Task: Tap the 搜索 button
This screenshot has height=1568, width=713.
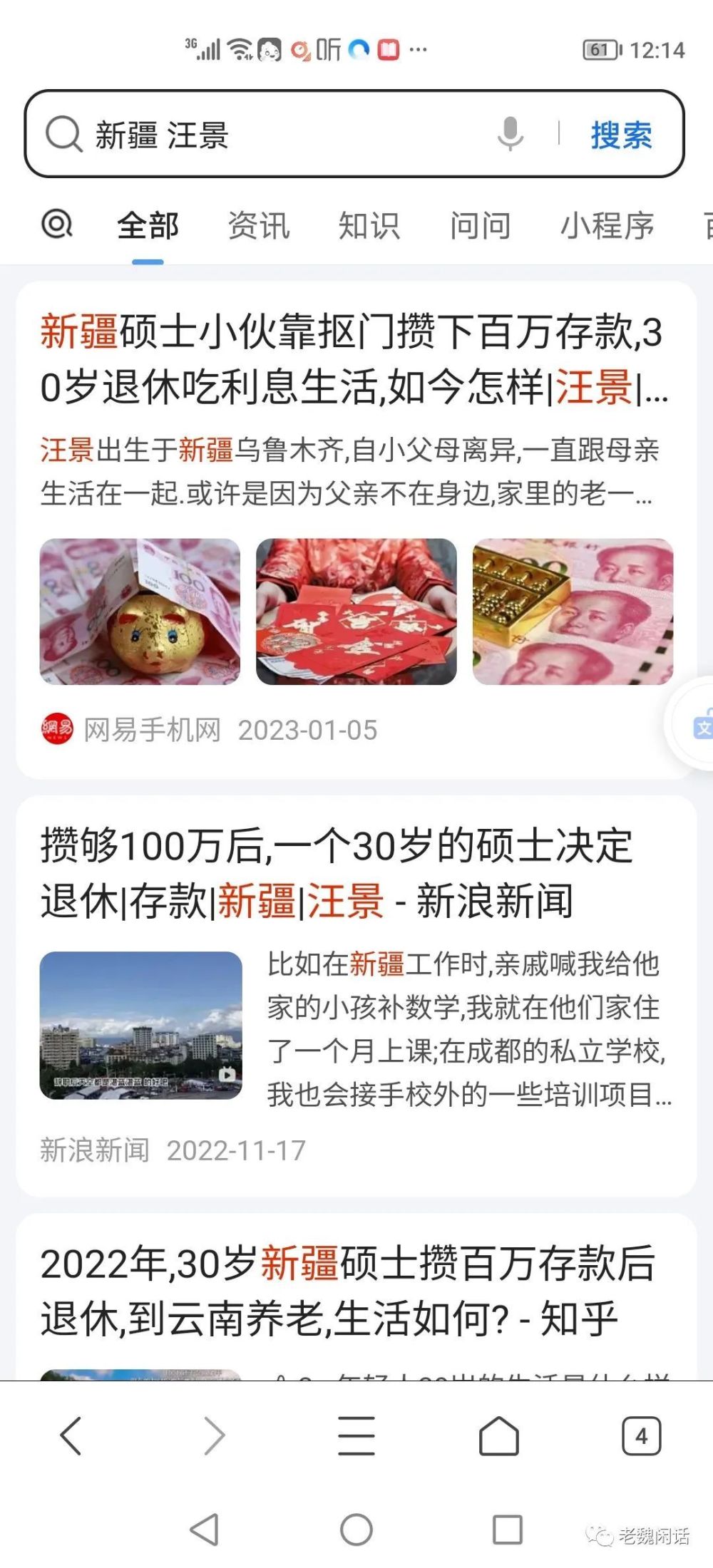Action: pyautogui.click(x=621, y=135)
